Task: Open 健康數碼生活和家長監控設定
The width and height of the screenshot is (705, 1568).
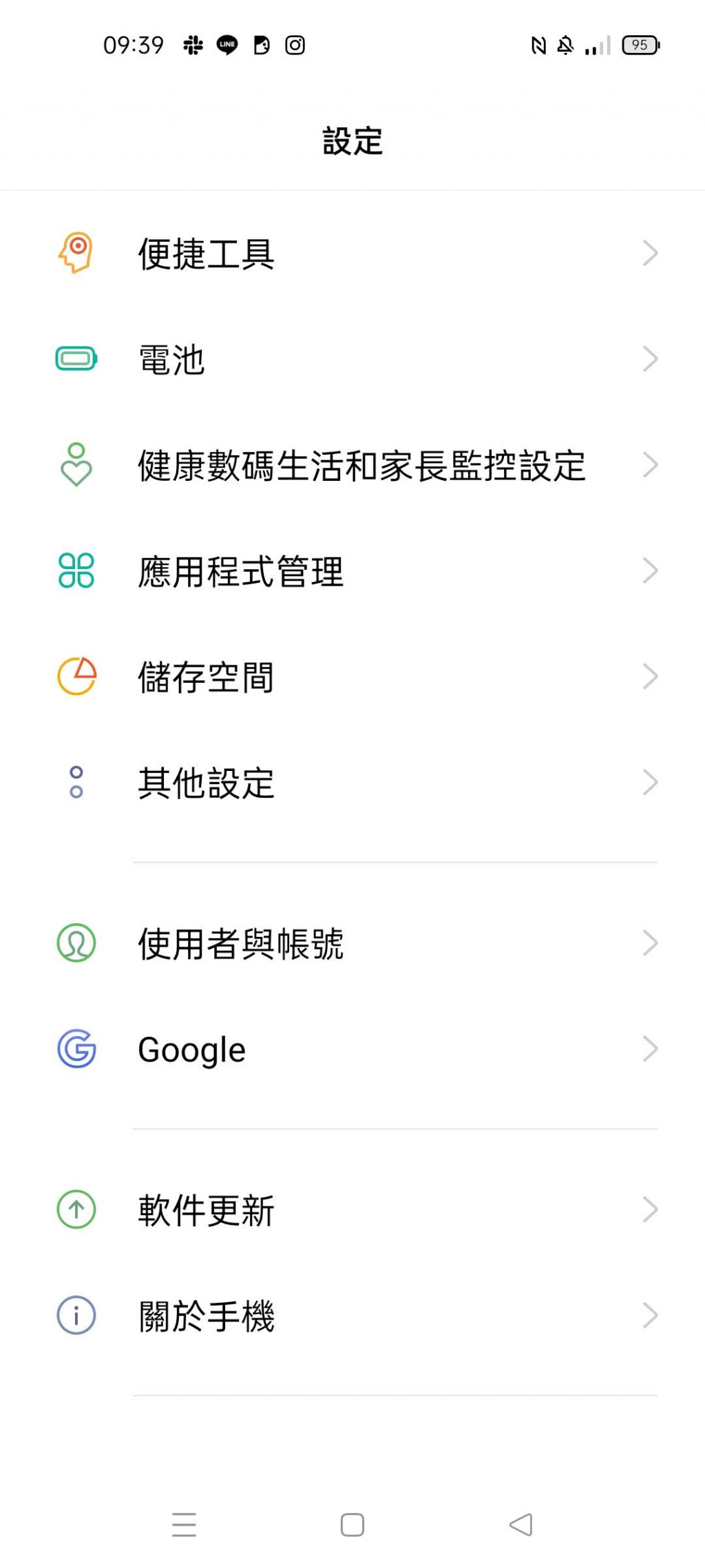Action: [x=361, y=465]
